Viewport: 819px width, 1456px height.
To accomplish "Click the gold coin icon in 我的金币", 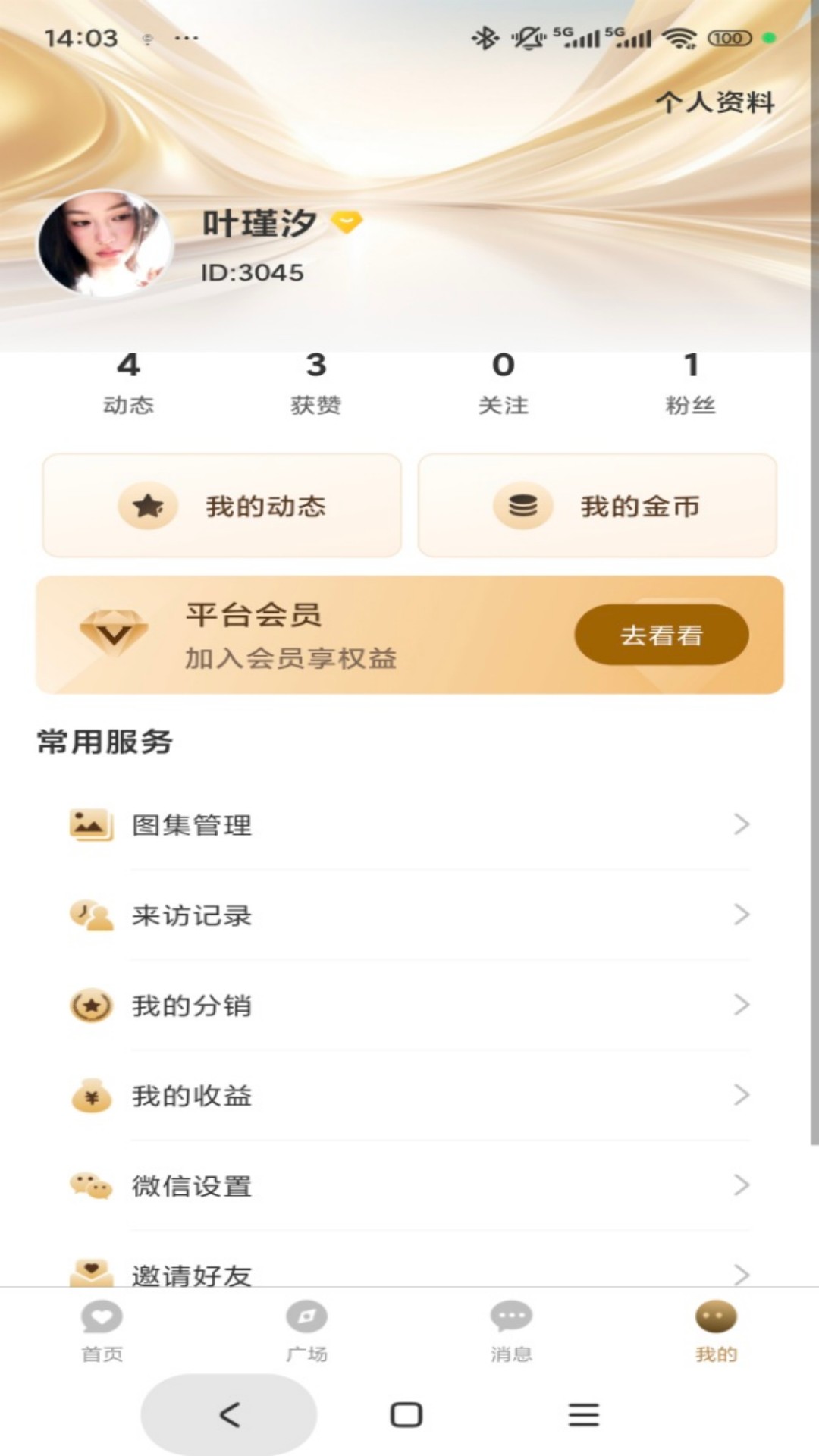I will pos(525,506).
